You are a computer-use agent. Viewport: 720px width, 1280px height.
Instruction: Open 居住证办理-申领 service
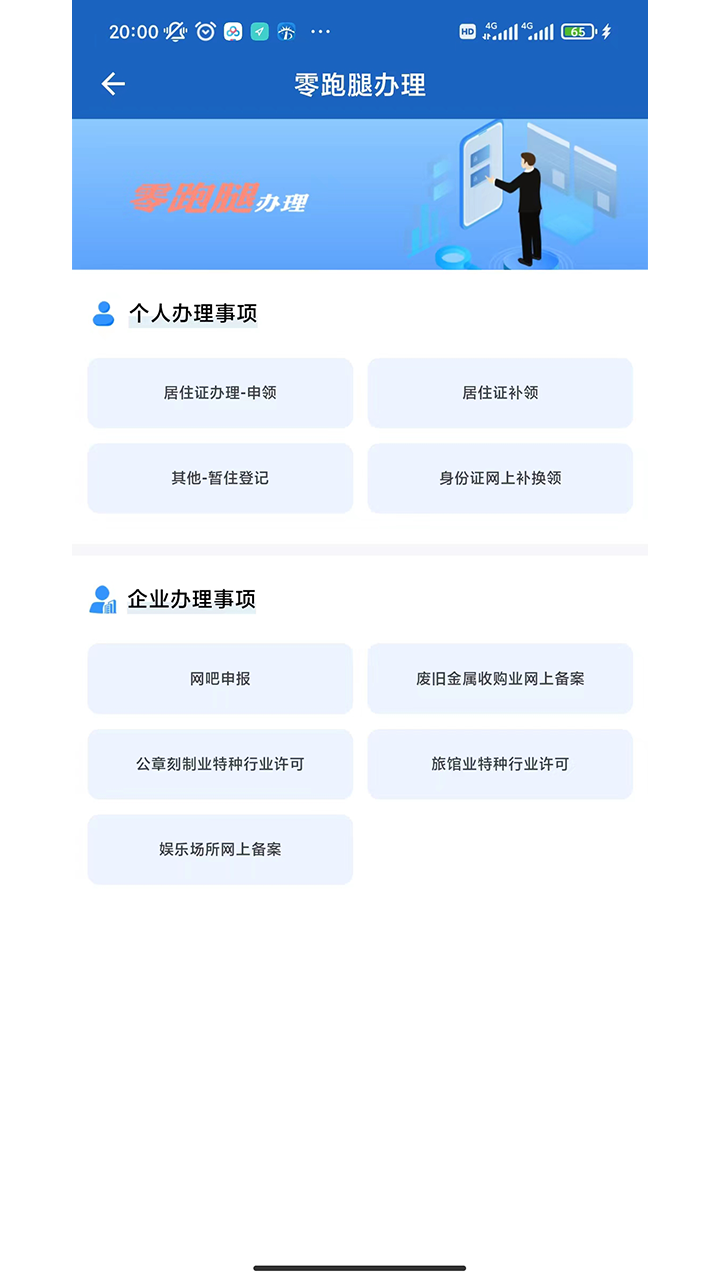[220, 393]
